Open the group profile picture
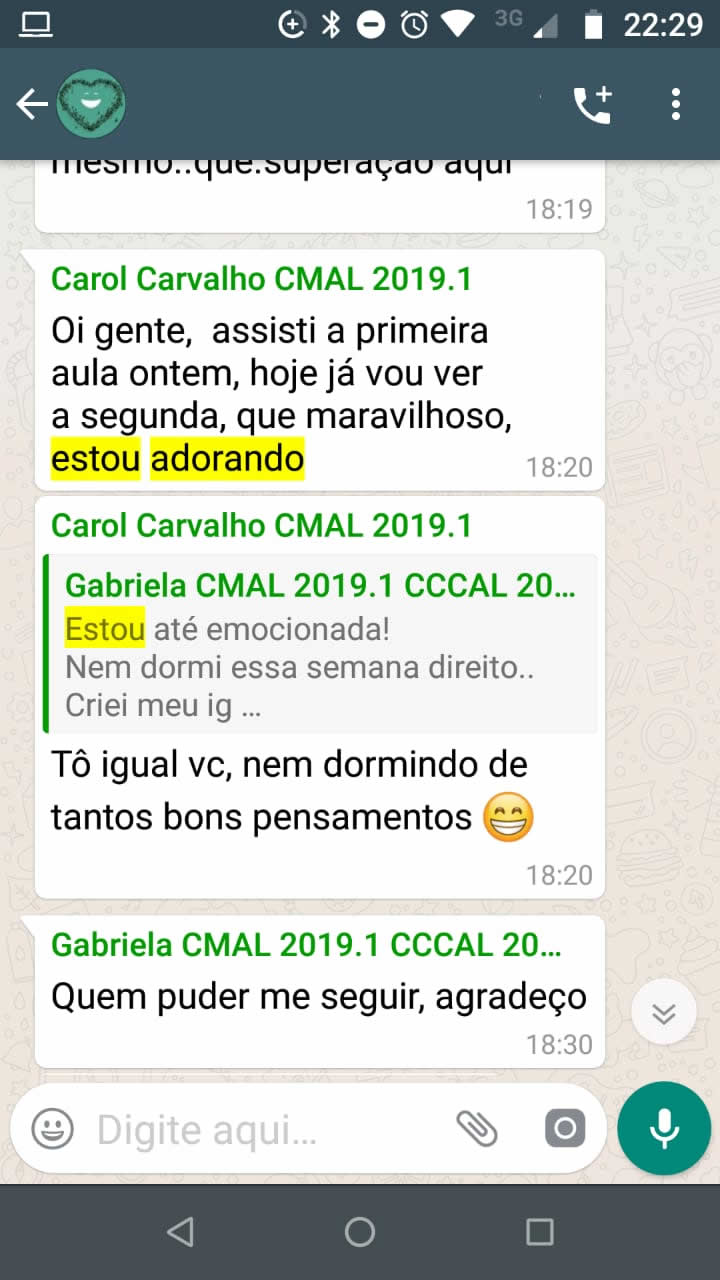Screen dimensions: 720x1280 (90, 104)
